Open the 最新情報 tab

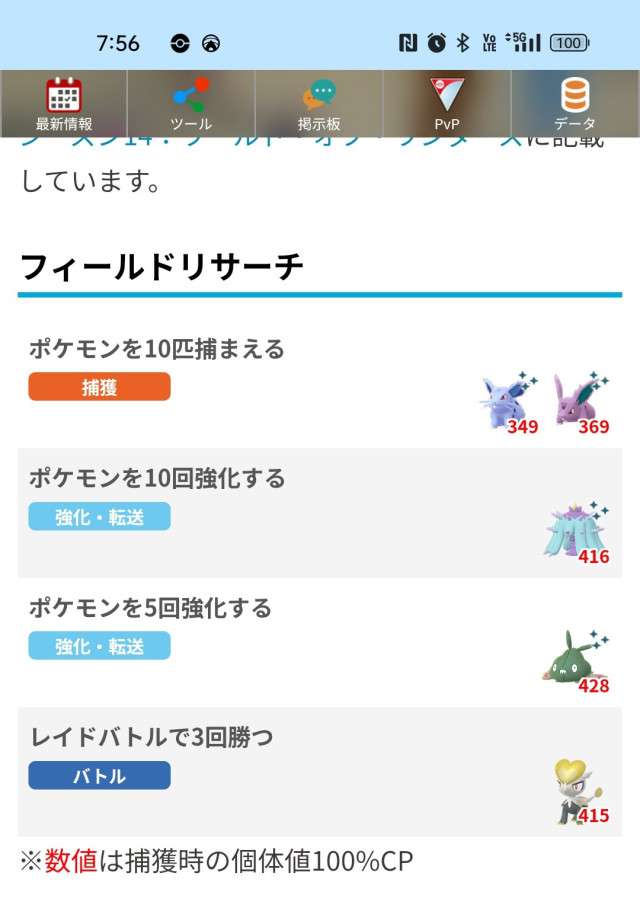click(64, 104)
